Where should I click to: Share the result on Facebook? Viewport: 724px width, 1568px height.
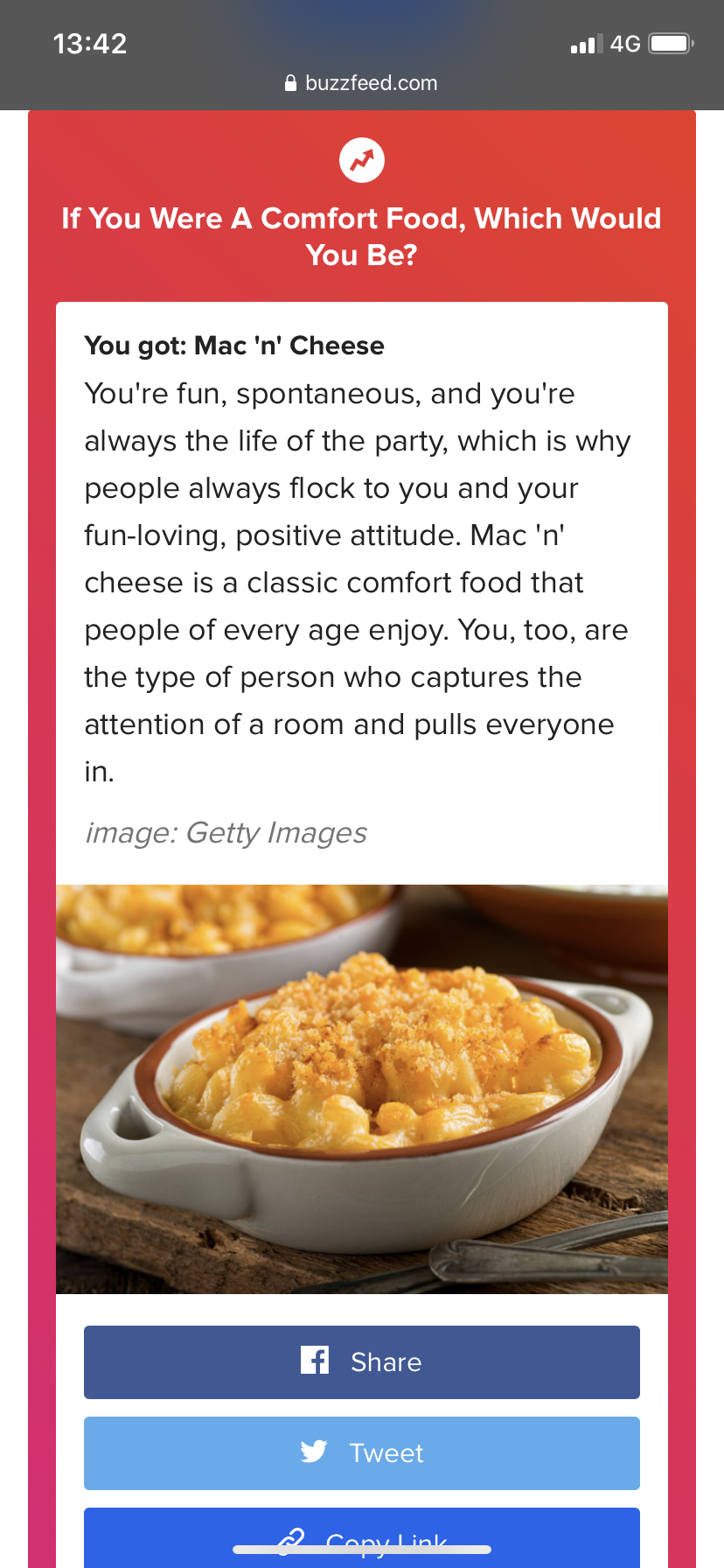click(x=362, y=1361)
